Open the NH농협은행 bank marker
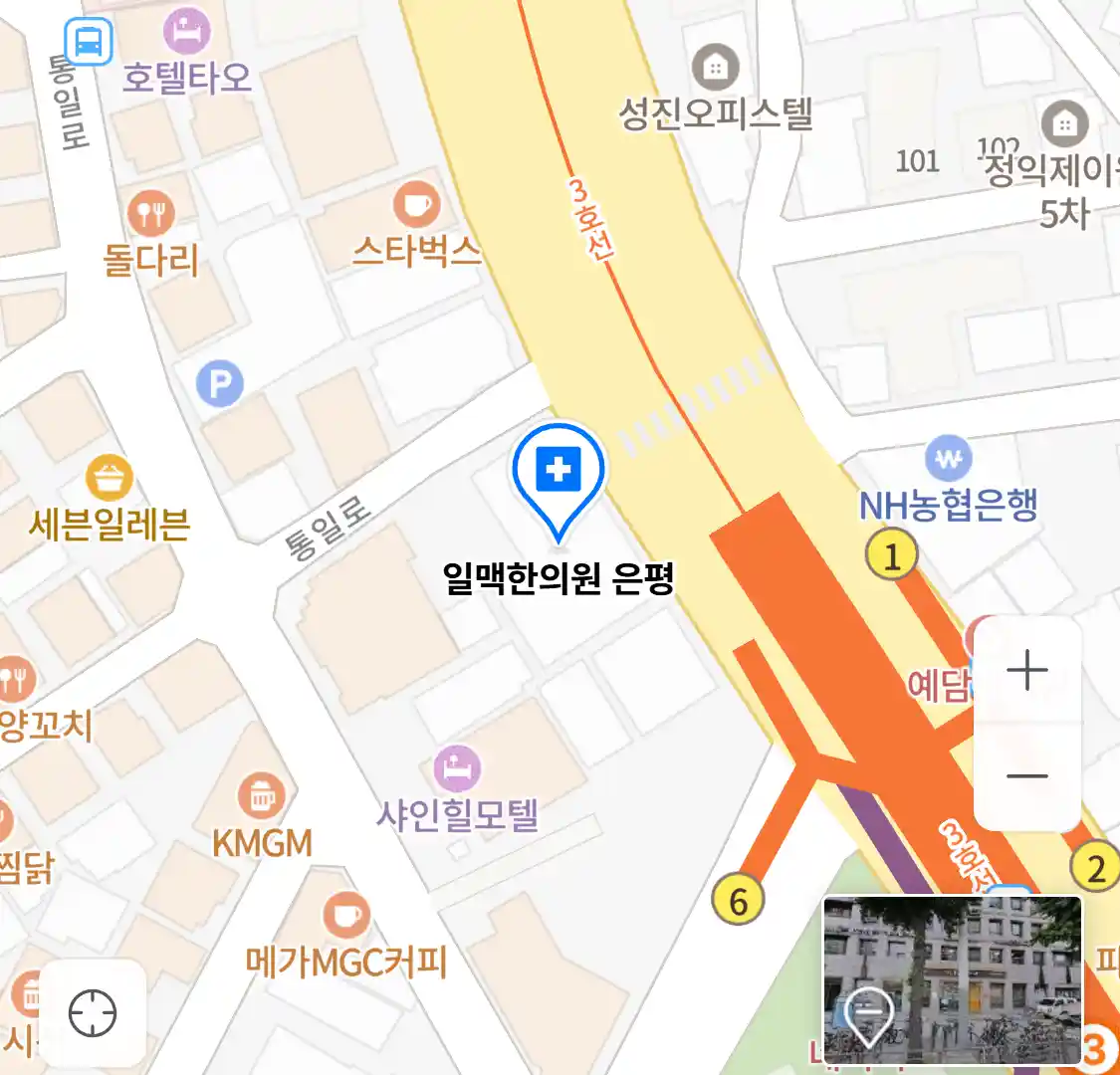Image resolution: width=1120 pixels, height=1075 pixels. pos(949,459)
